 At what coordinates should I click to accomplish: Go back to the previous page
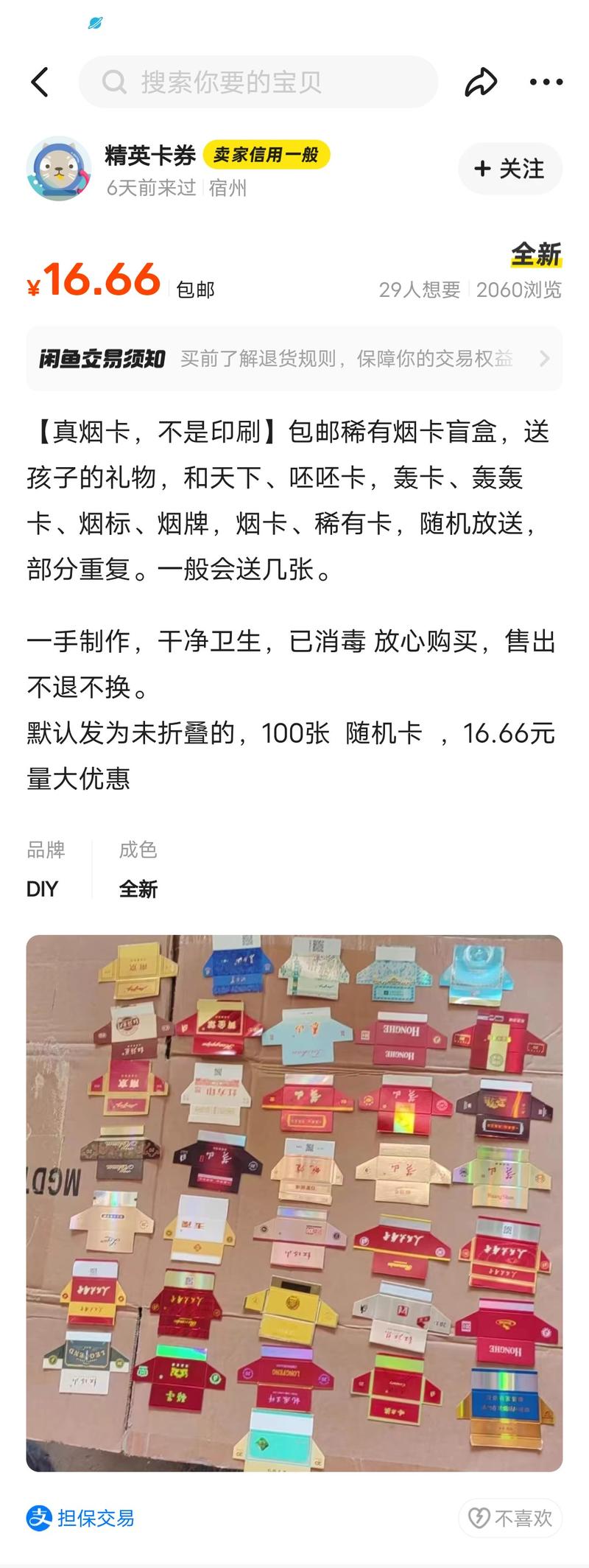point(40,82)
